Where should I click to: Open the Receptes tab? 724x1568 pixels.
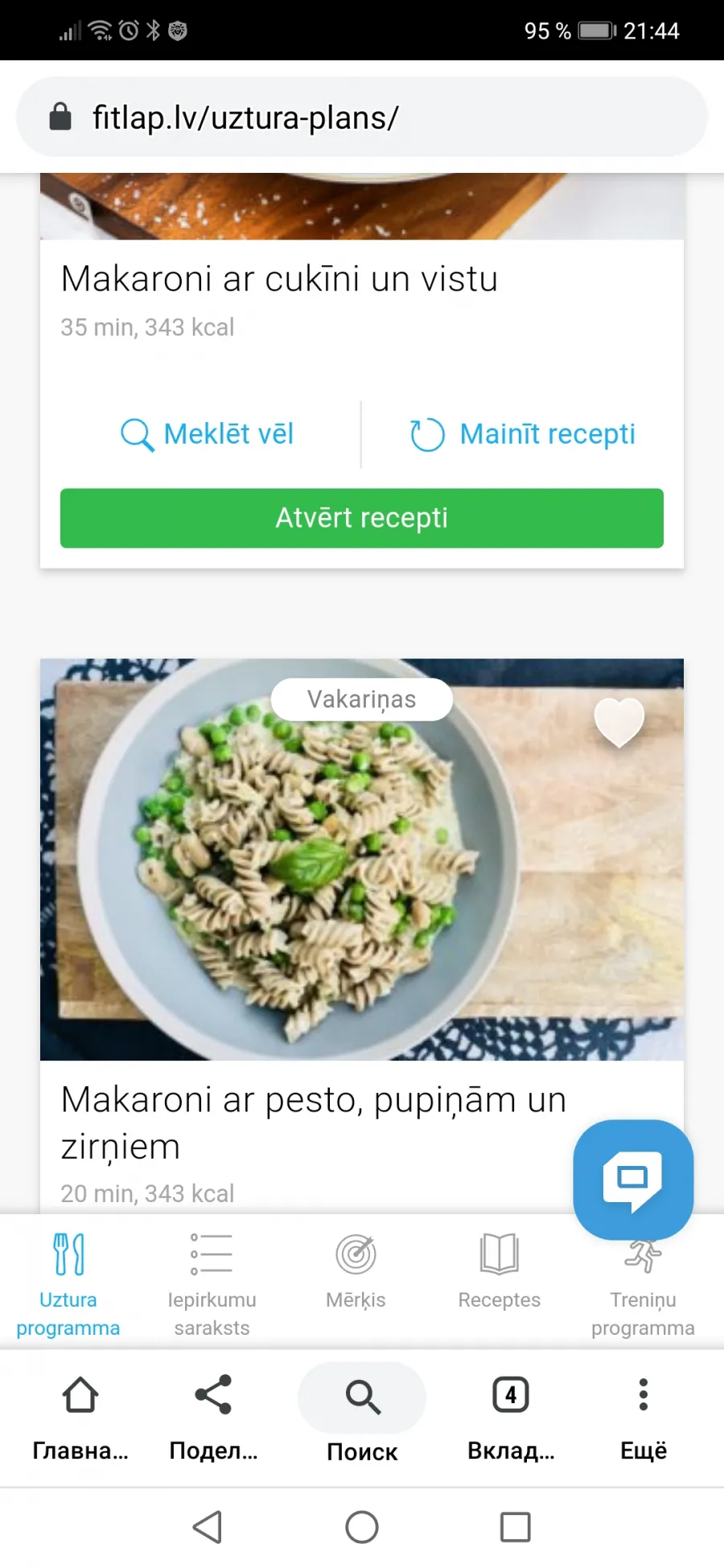500,1270
